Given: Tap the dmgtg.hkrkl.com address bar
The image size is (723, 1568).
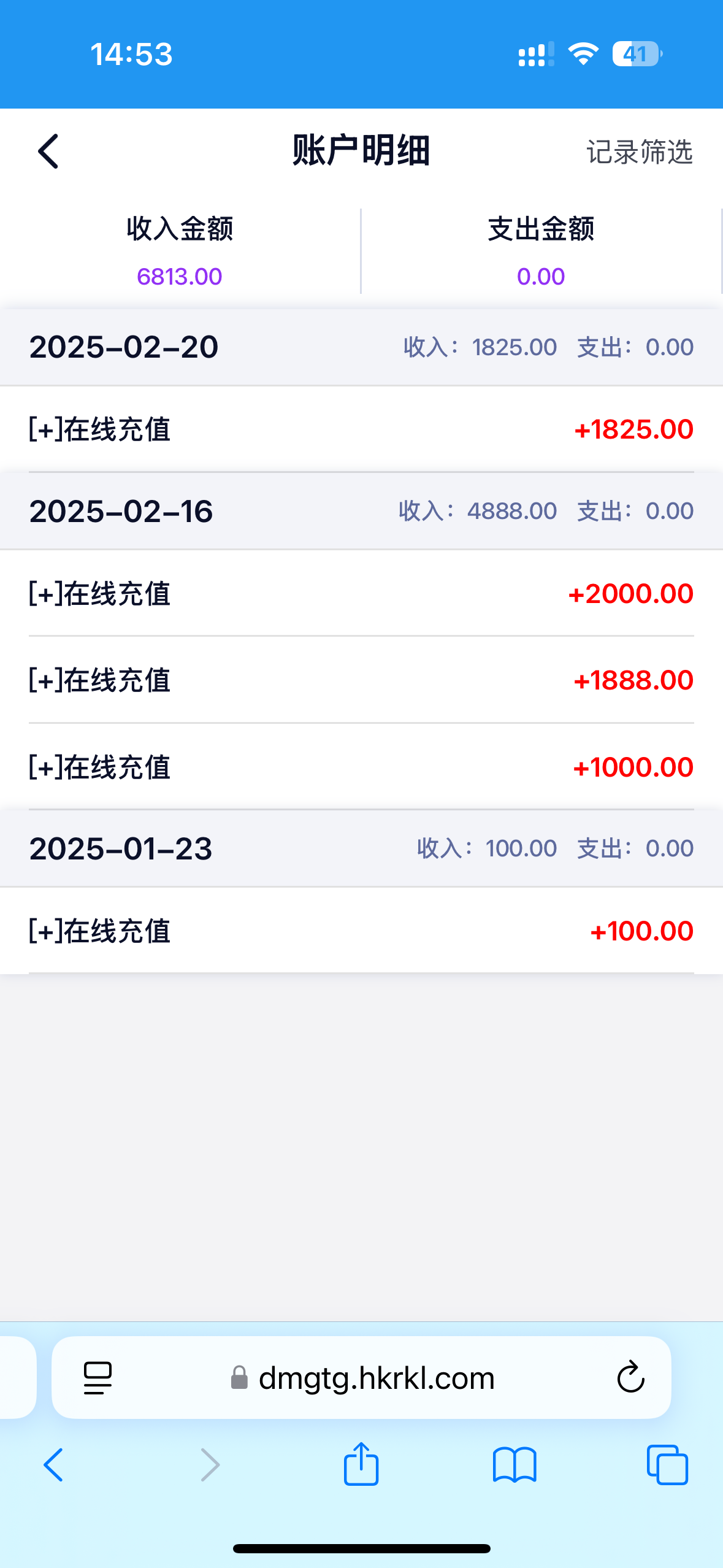Looking at the screenshot, I should coord(362,1378).
